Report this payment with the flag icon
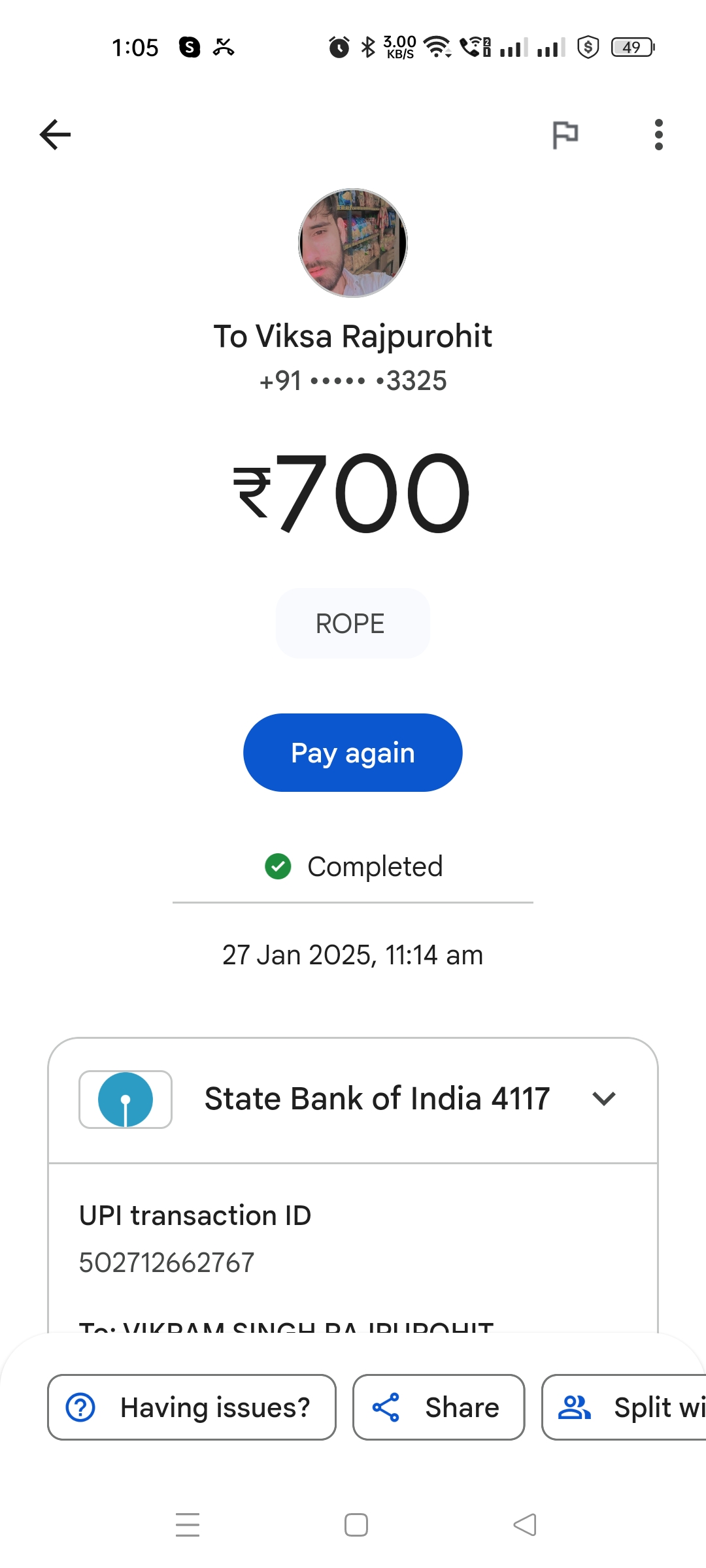 click(565, 135)
